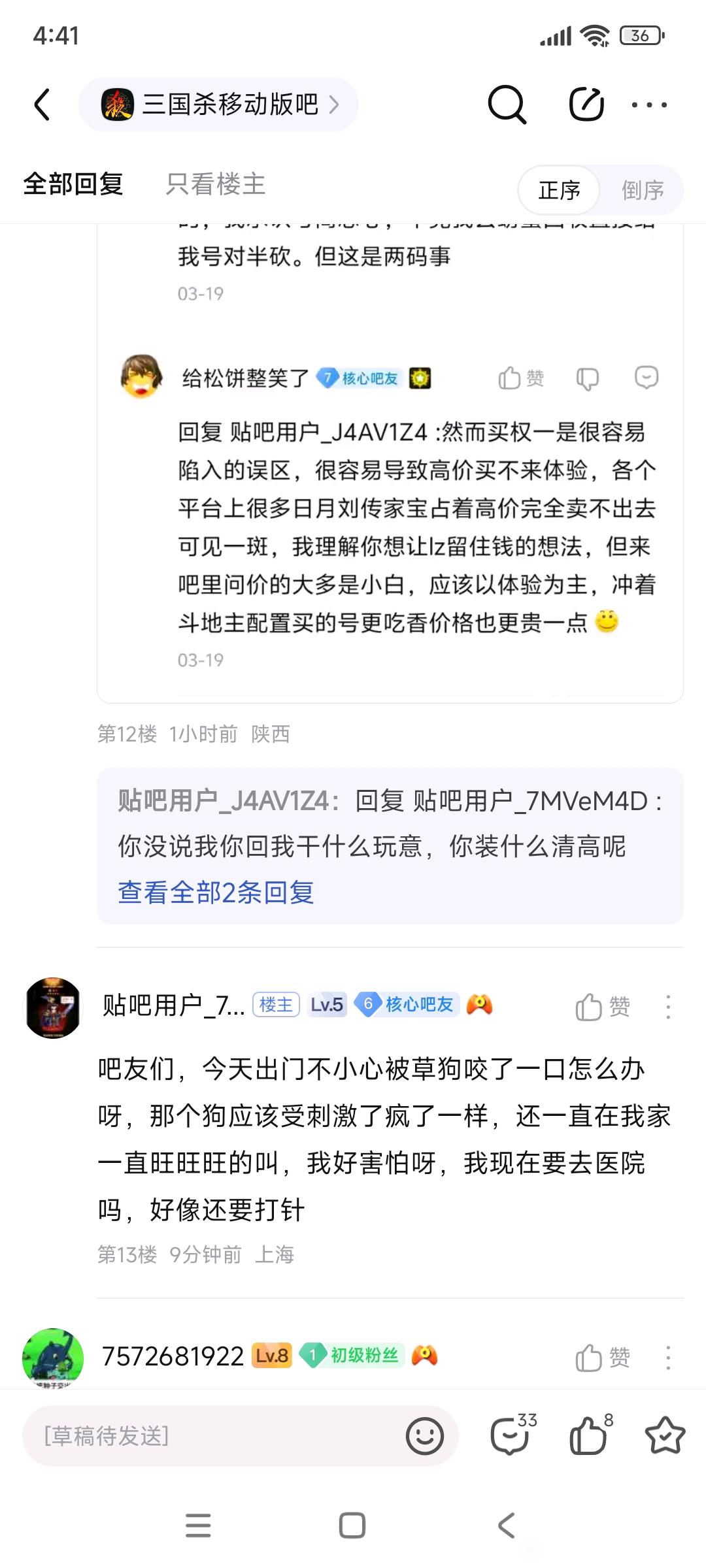Tap the [草稿待发送] reply input field
This screenshot has width=706, height=1568.
click(209, 1435)
